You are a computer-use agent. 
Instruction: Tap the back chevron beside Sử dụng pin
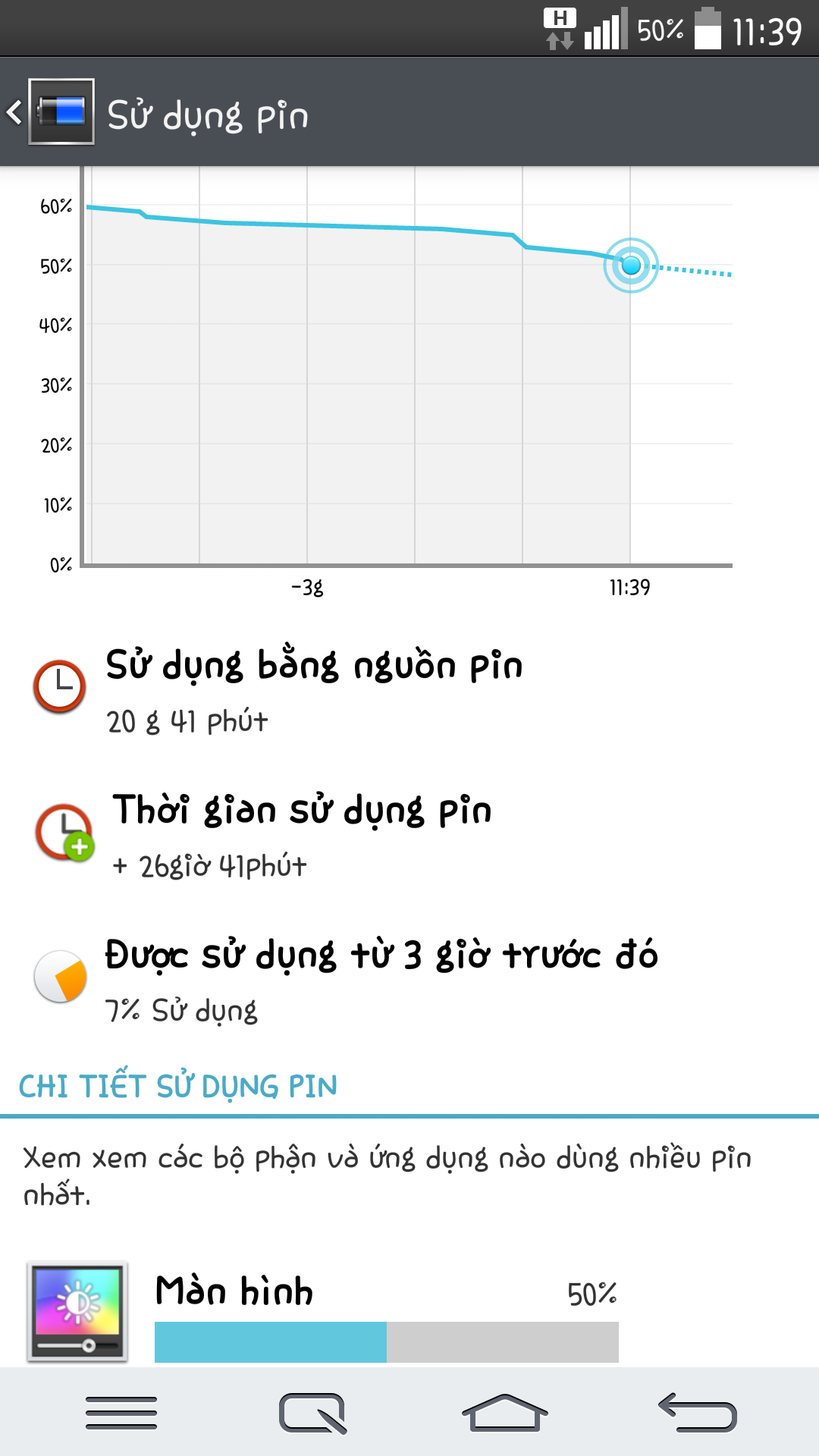tap(13, 111)
